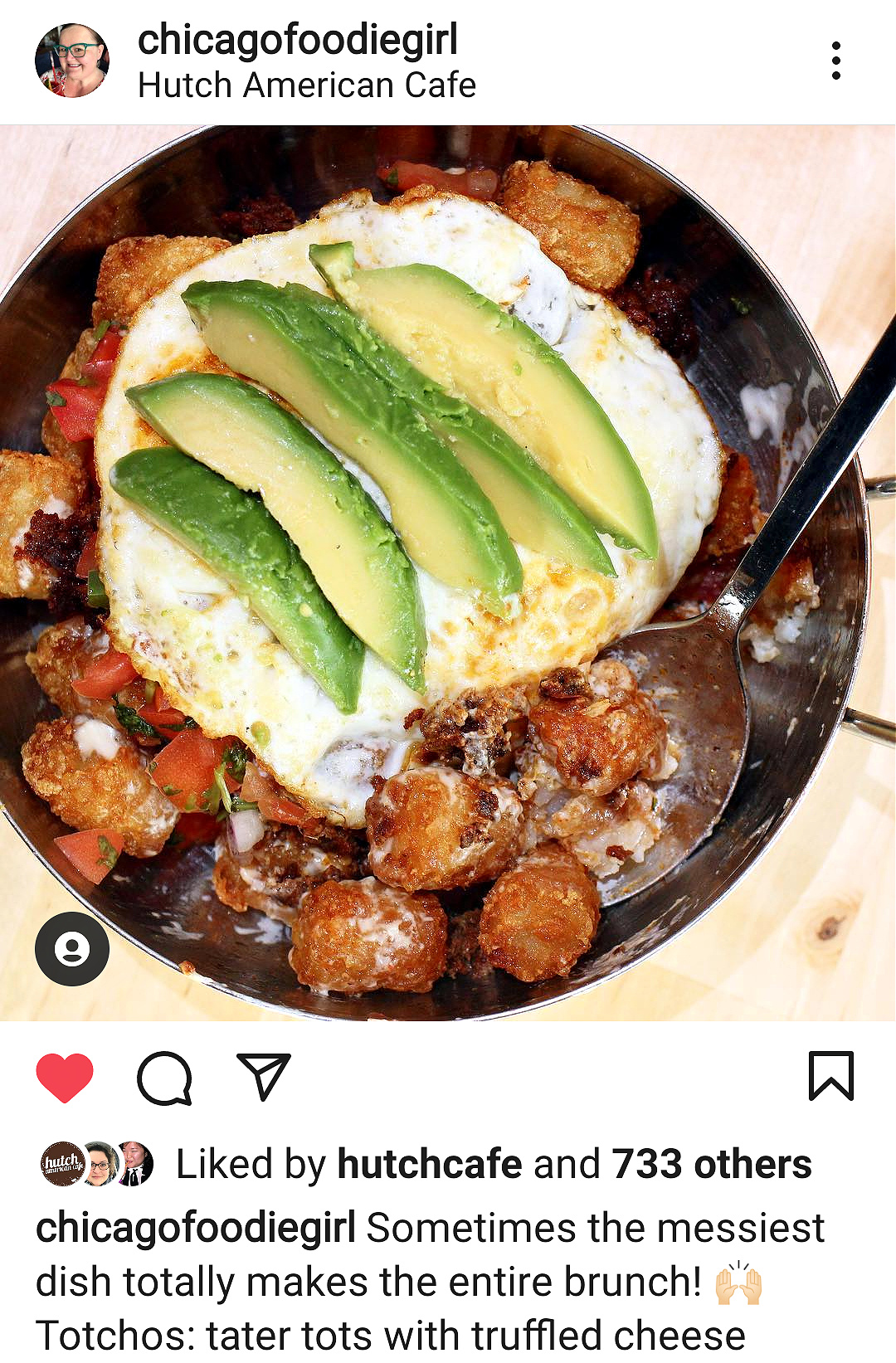The height and width of the screenshot is (1363, 896).
Task: Open hutchcafe's profile from the likes line
Action: pyautogui.click(x=429, y=1164)
